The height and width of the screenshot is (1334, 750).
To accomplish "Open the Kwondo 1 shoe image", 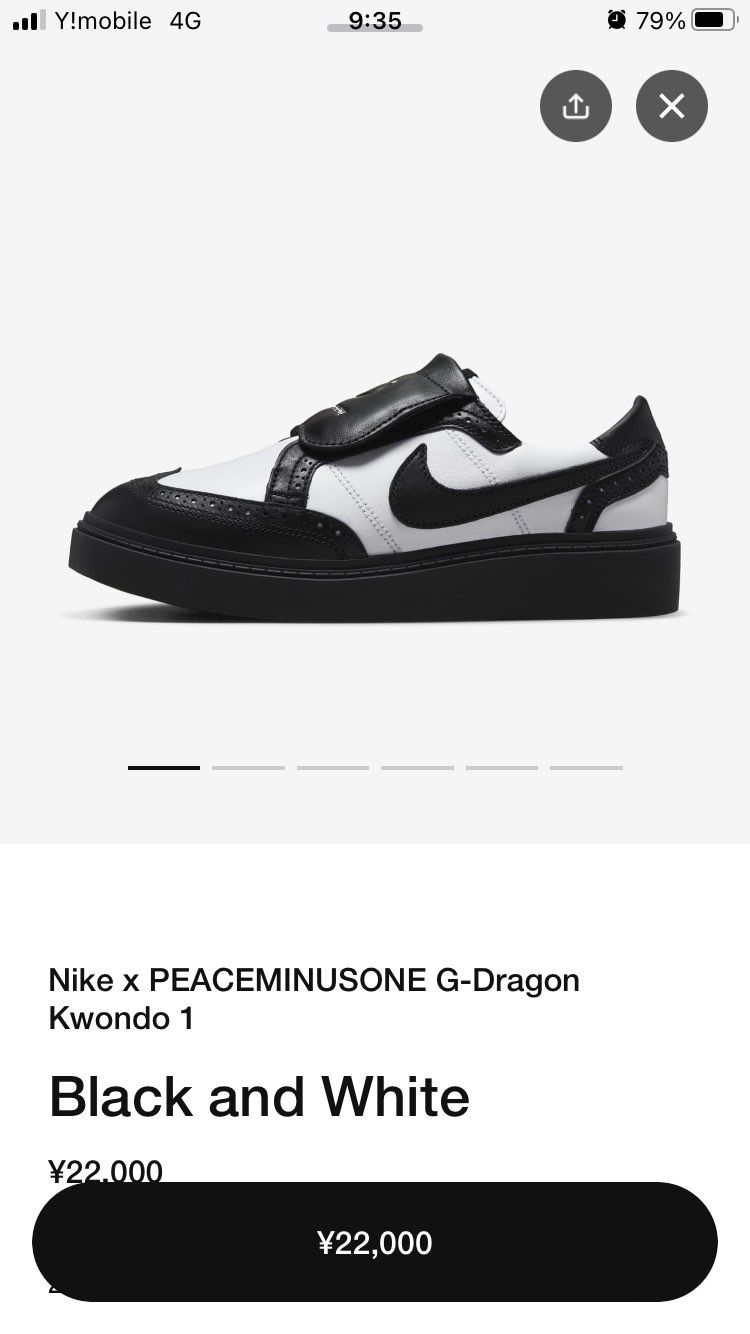I will pos(375,490).
